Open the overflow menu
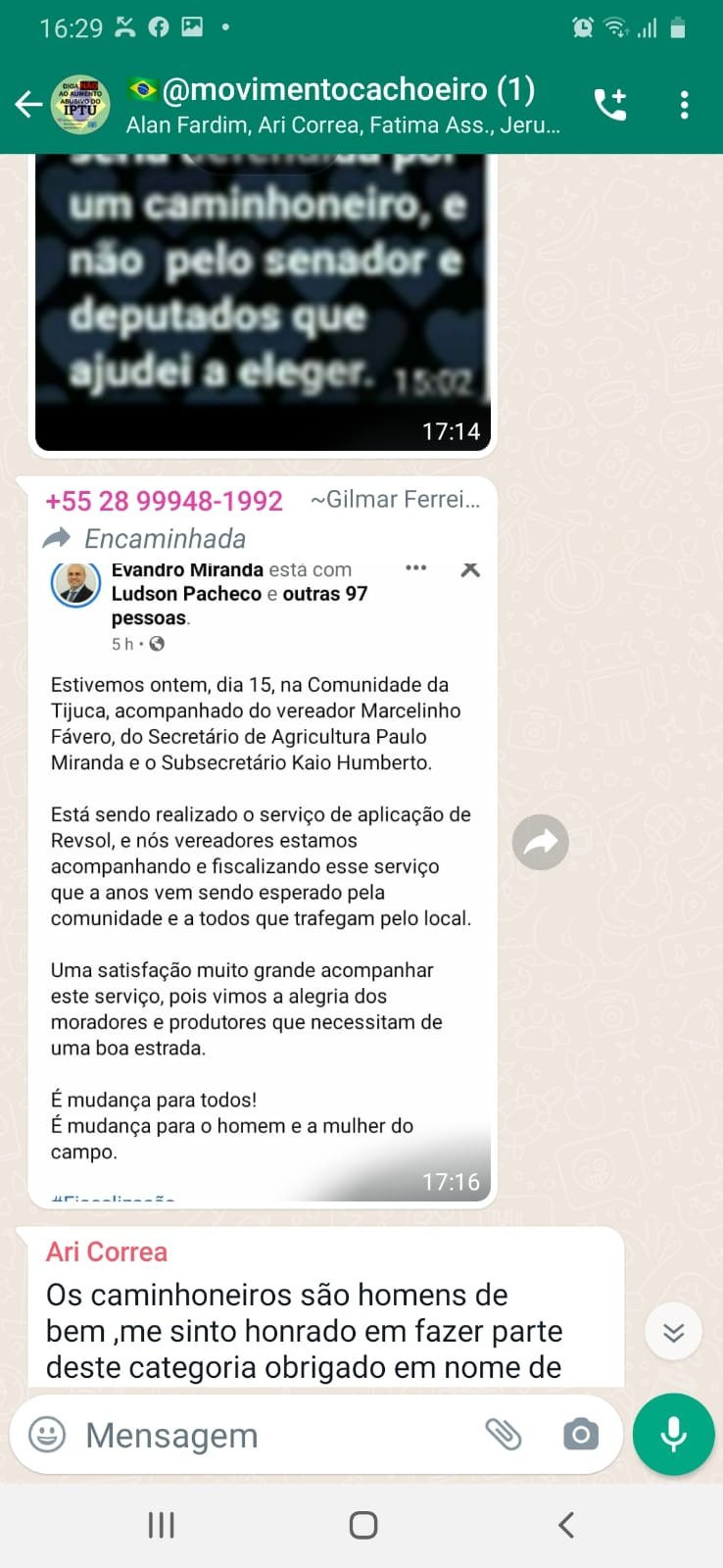 pyautogui.click(x=684, y=104)
